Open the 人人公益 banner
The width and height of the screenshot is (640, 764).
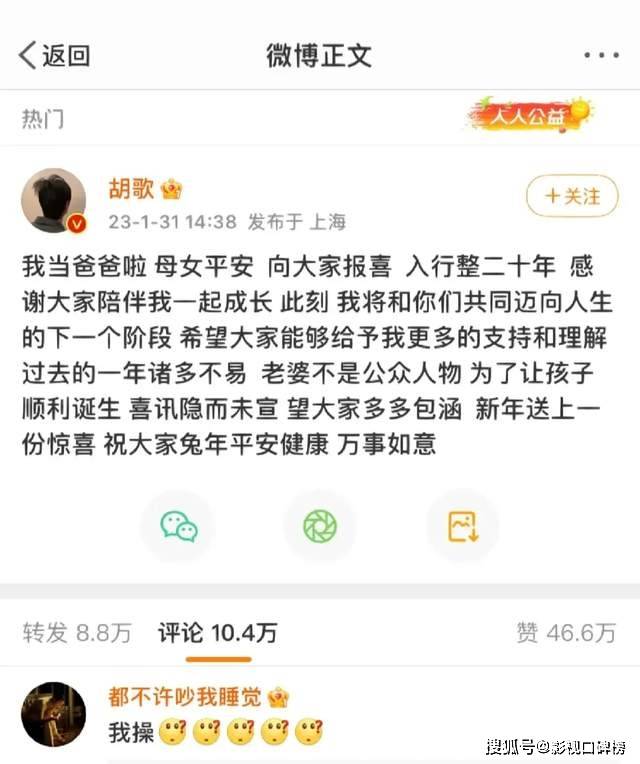click(x=529, y=116)
